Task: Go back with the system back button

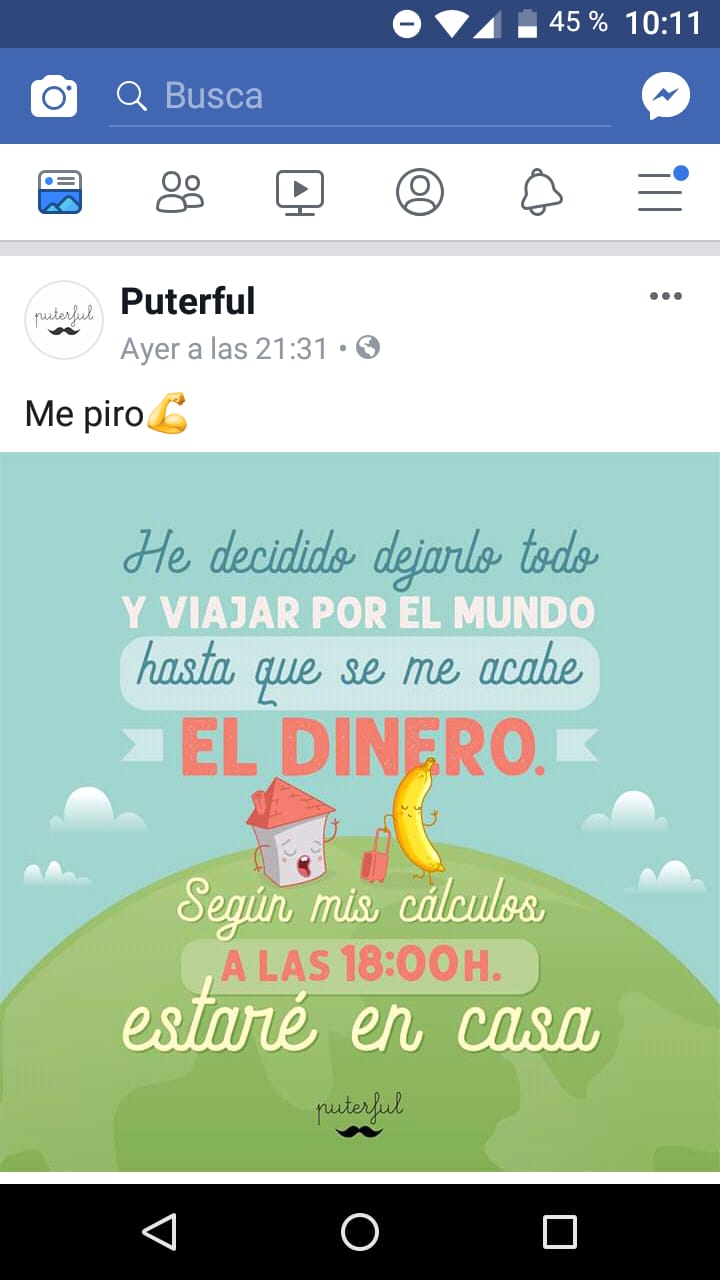Action: pyautogui.click(x=160, y=1232)
